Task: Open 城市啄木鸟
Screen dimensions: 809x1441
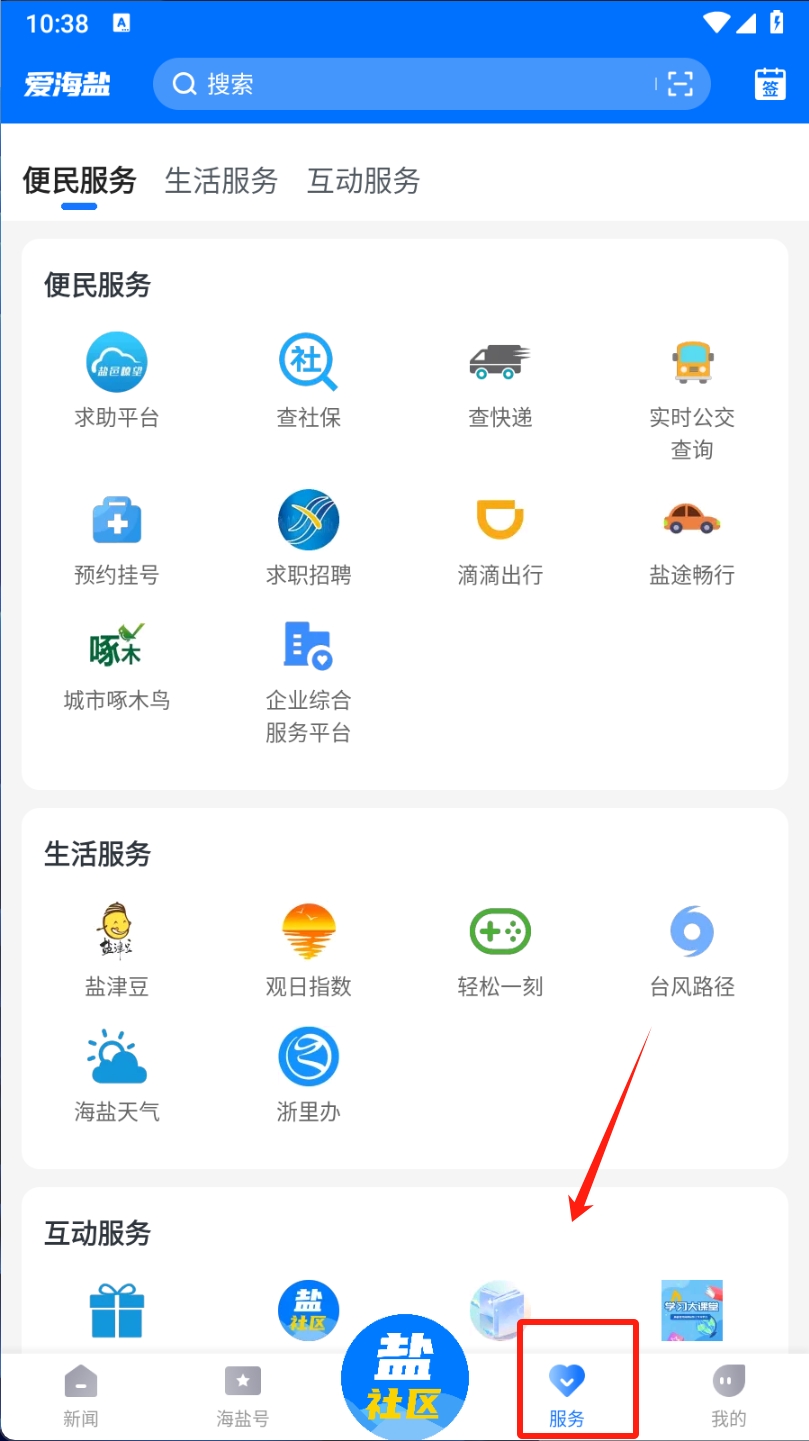Action: (117, 665)
